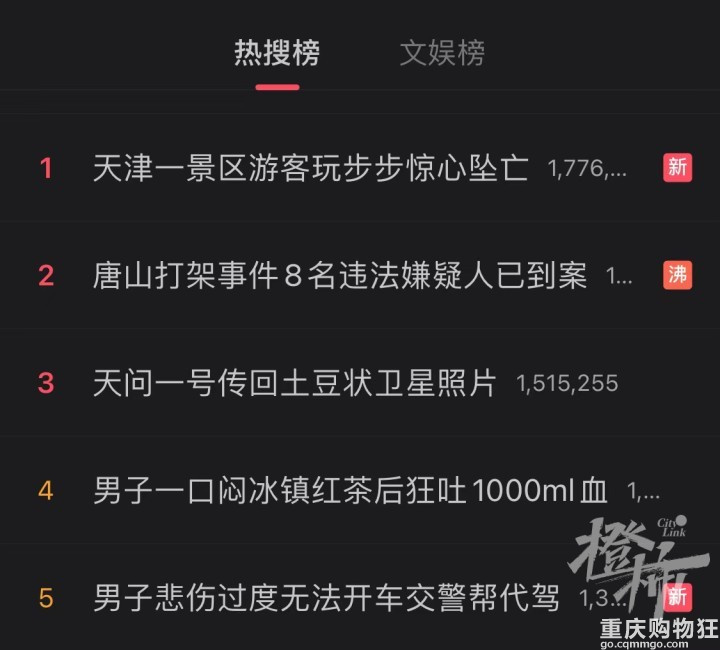Open 天津一景区游客玩步步惊心坠亡 topic
Viewport: 720px width, 650px height.
[x=310, y=168]
